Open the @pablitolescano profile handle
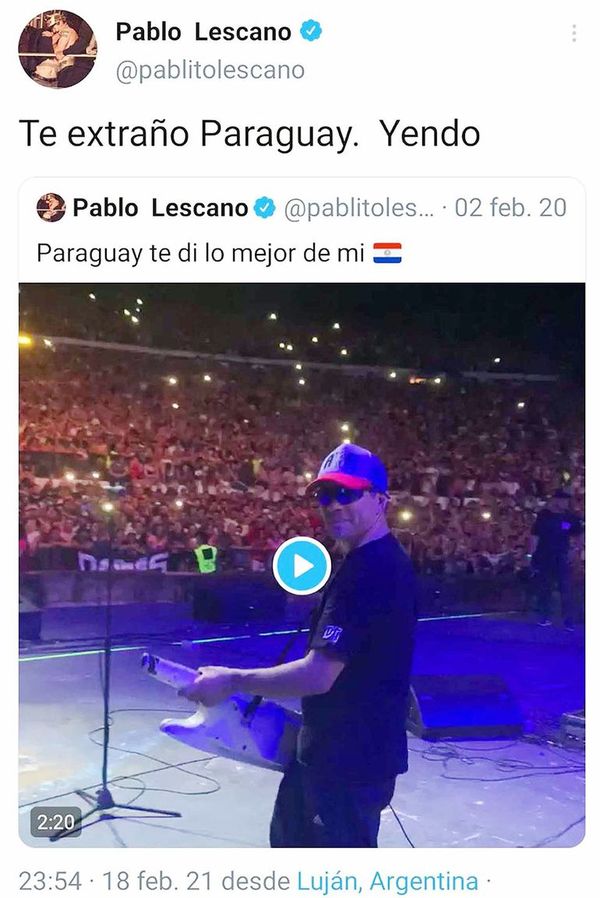This screenshot has width=600, height=898. click(210, 70)
